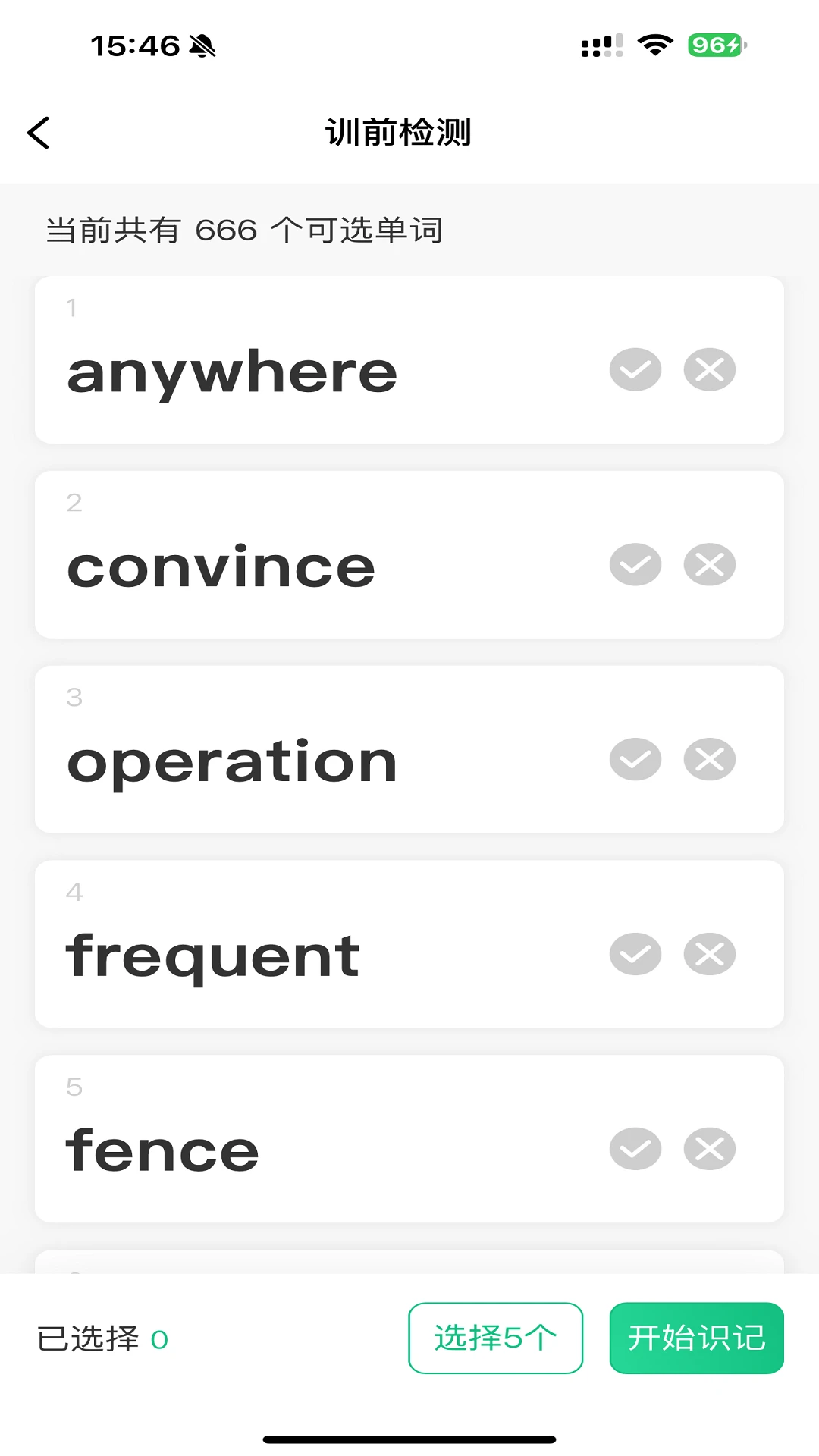Tap the 选择5个 button
Image resolution: width=819 pixels, height=1456 pixels.
click(x=496, y=1338)
